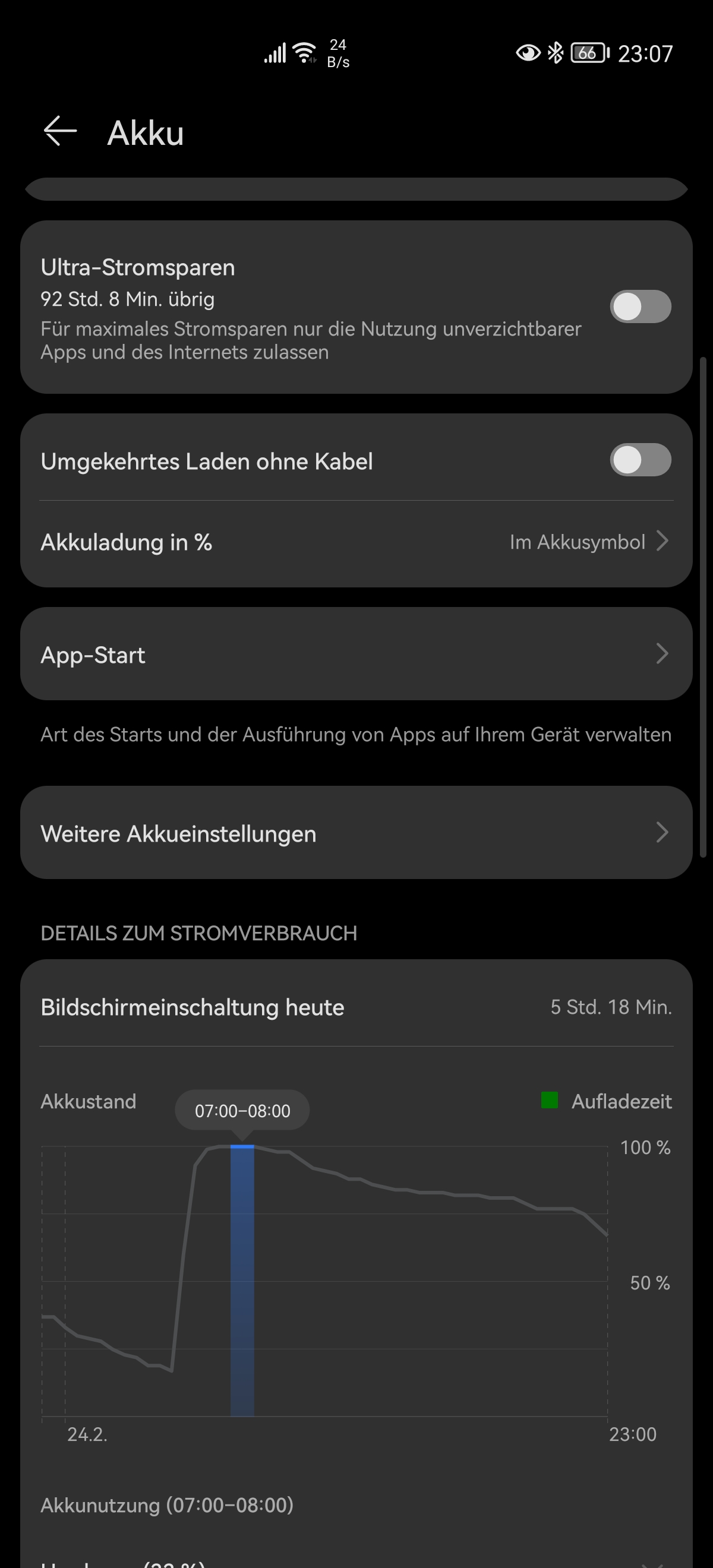Open Akkuladung in % setting
This screenshot has height=1568, width=713.
pos(356,542)
